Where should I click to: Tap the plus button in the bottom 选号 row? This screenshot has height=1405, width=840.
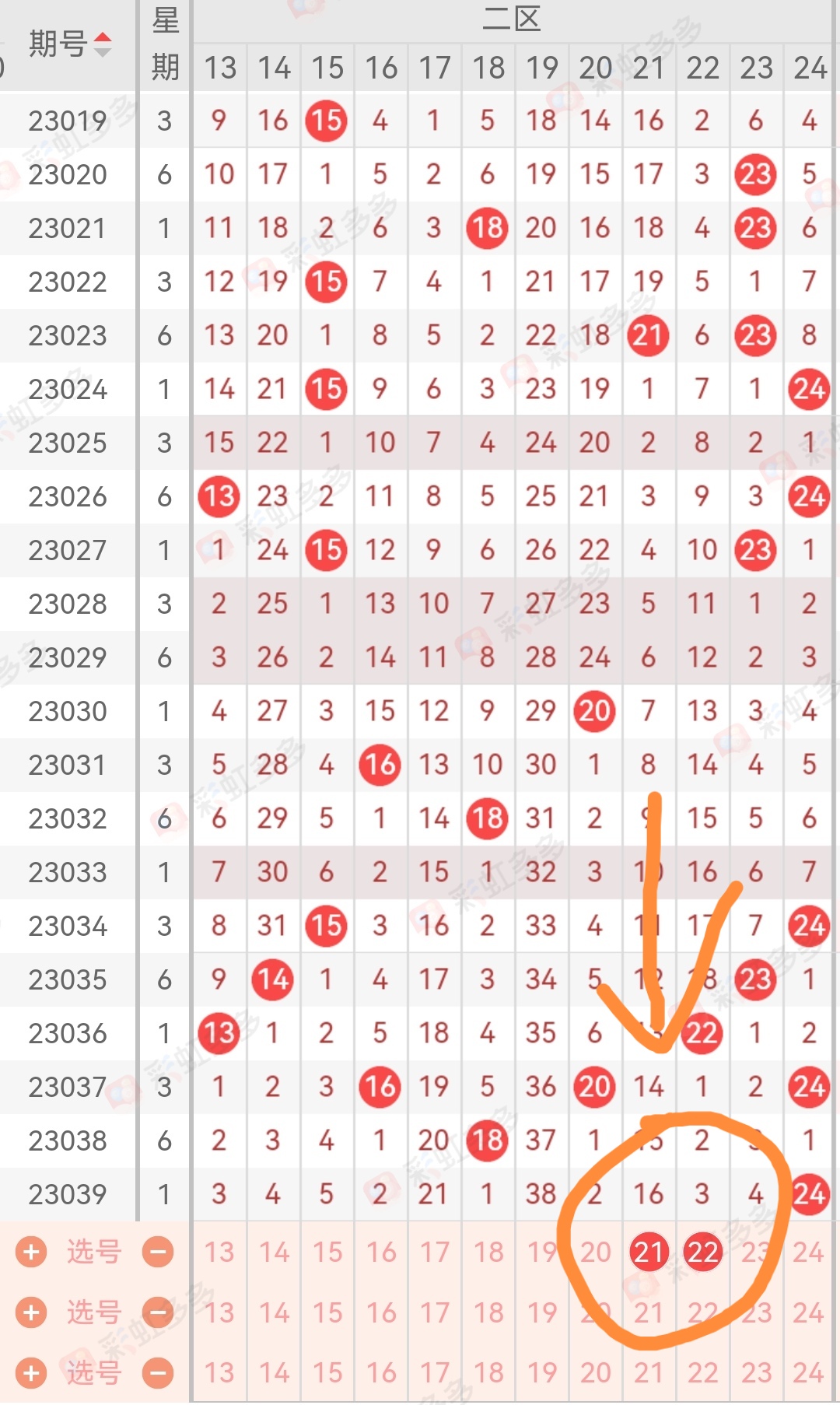tap(31, 1373)
